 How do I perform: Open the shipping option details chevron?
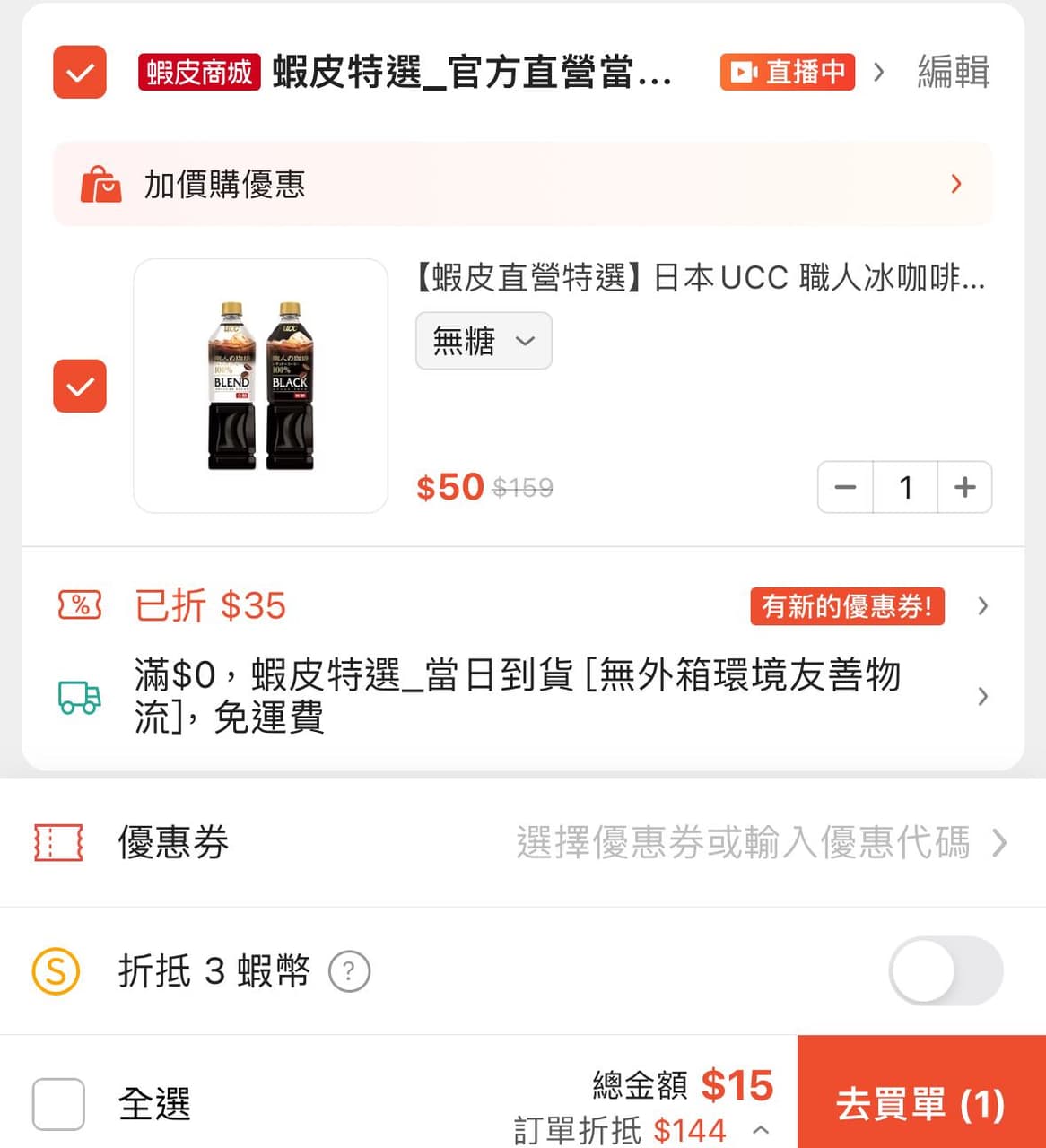(983, 697)
